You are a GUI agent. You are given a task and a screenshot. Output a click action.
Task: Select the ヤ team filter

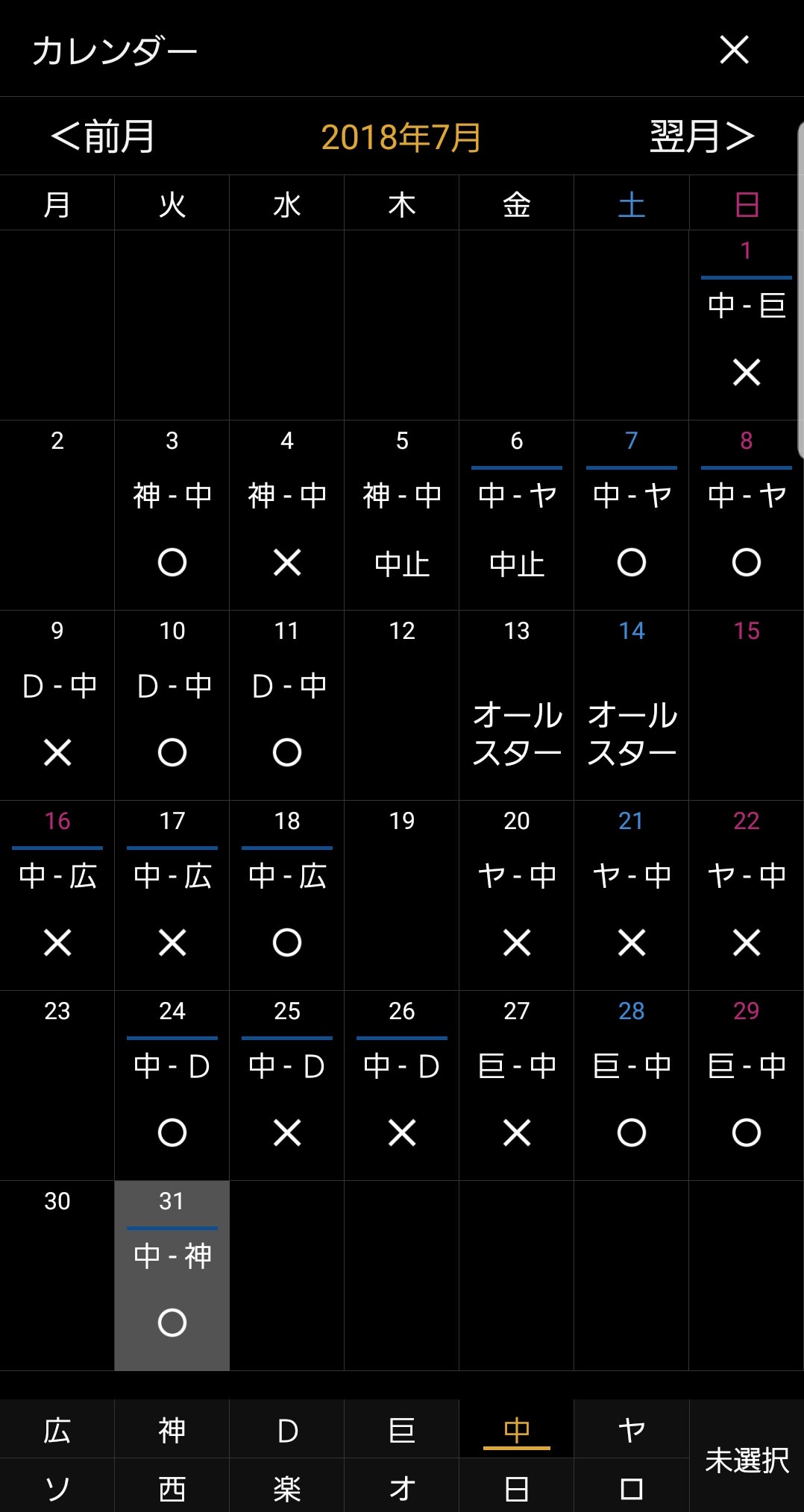coord(632,1429)
